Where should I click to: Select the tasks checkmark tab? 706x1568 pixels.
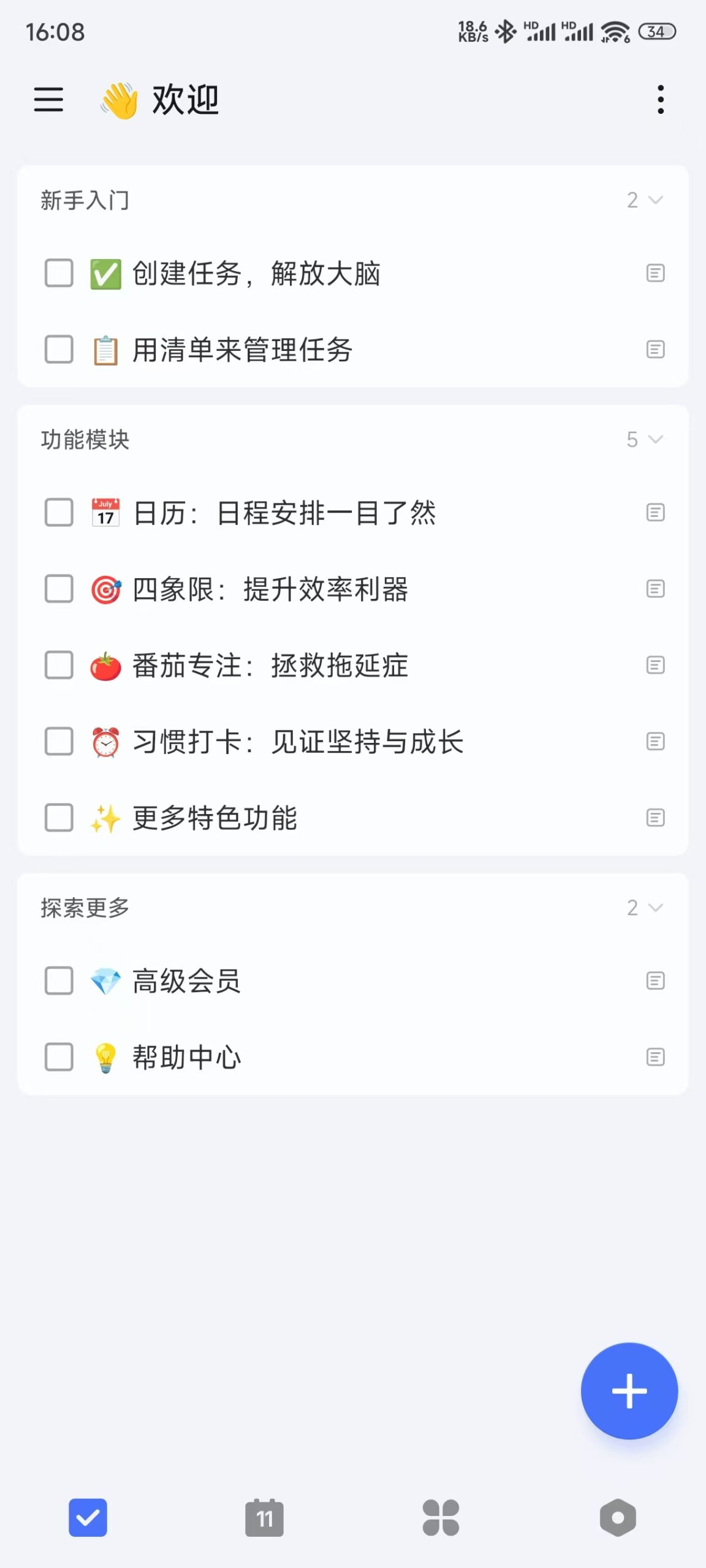click(88, 1518)
